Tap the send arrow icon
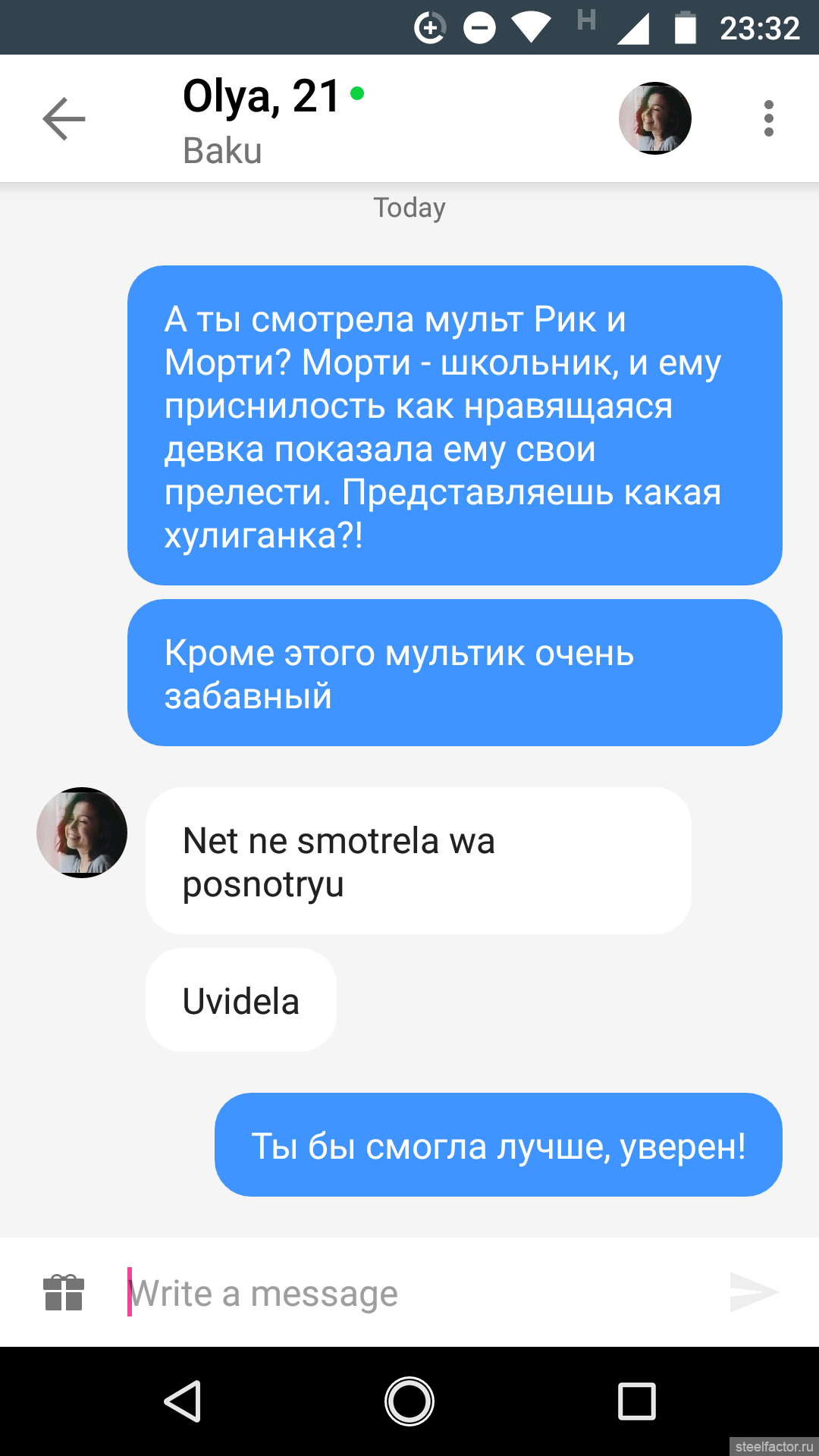This screenshot has height=1456, width=819. pyautogui.click(x=754, y=1292)
